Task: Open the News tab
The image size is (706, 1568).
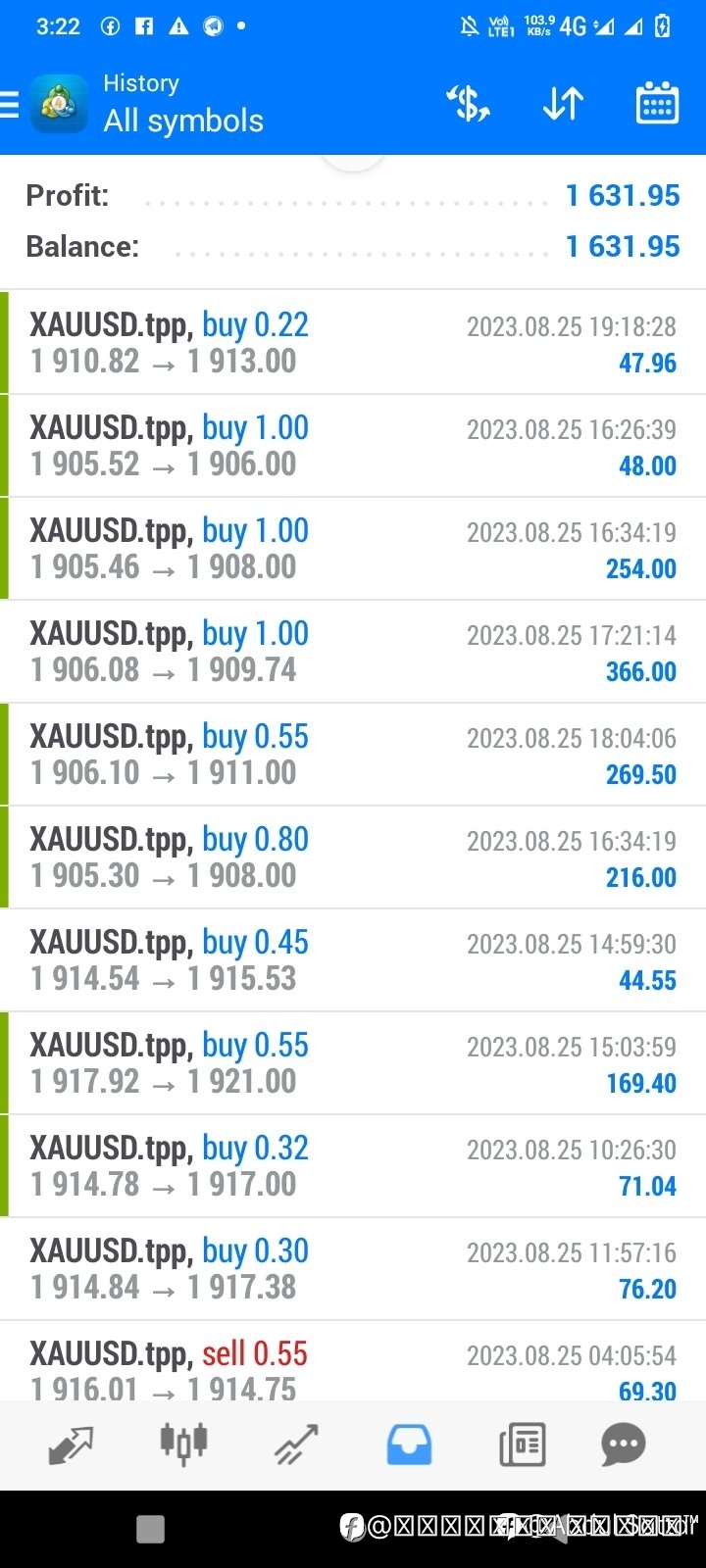Action: pyautogui.click(x=522, y=1445)
